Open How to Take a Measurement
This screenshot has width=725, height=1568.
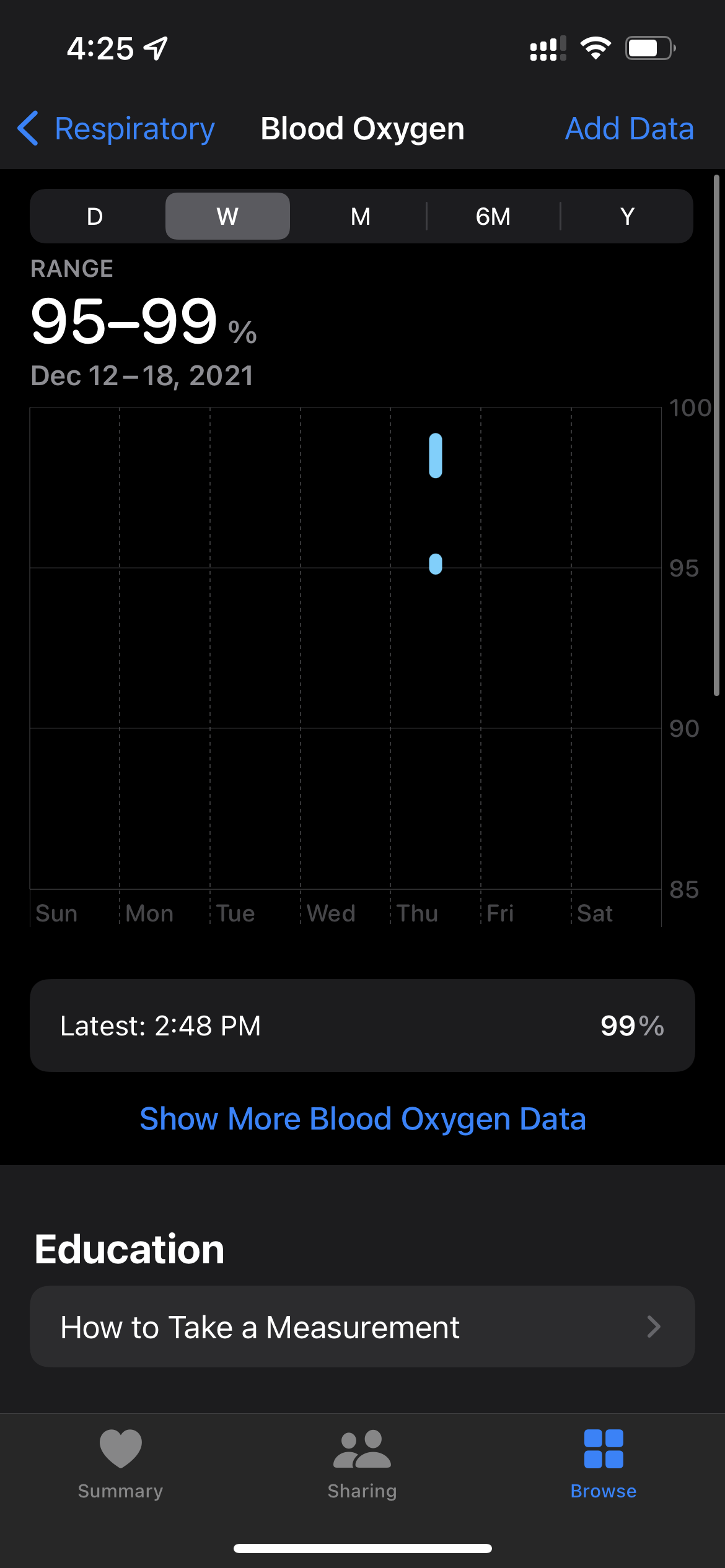point(362,1327)
